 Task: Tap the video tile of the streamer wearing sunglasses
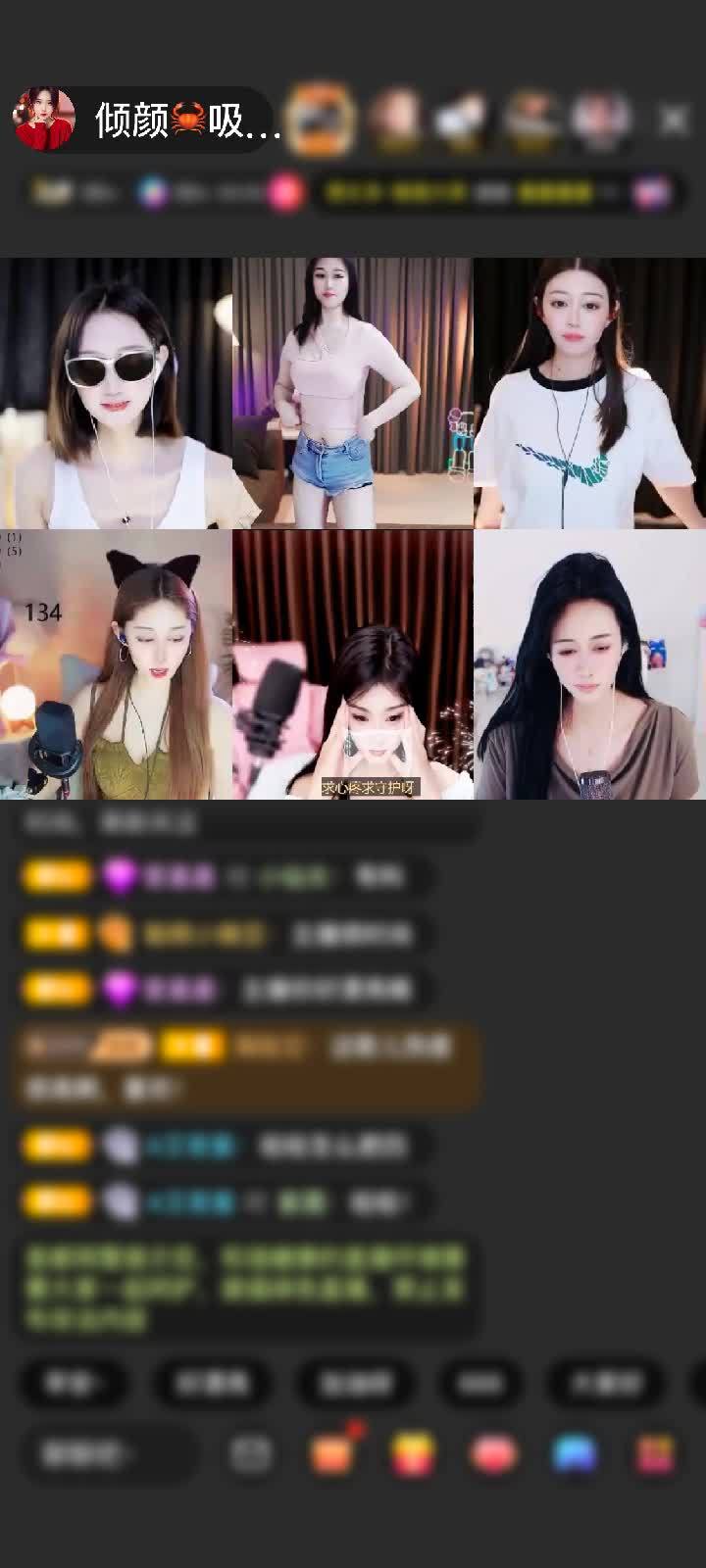tap(116, 392)
